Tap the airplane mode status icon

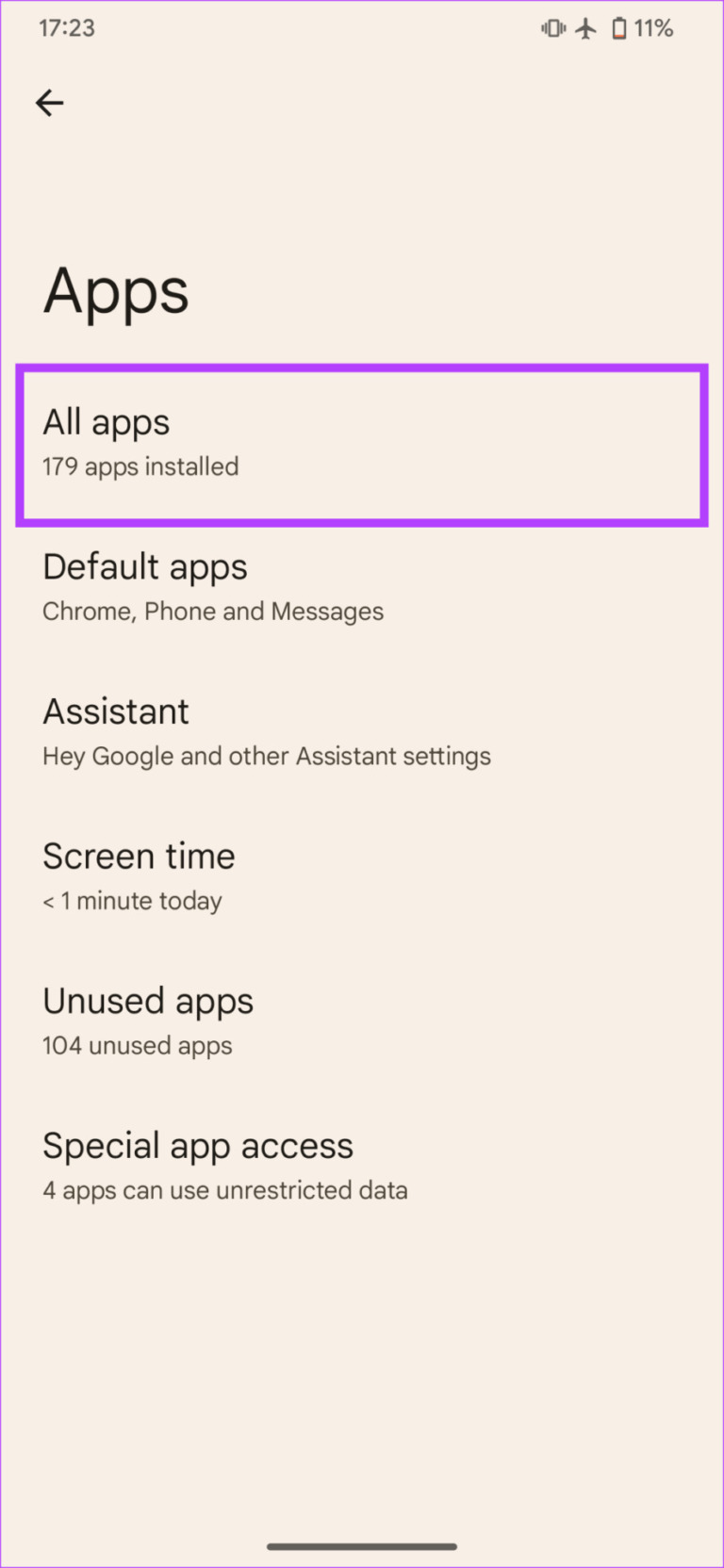584,28
